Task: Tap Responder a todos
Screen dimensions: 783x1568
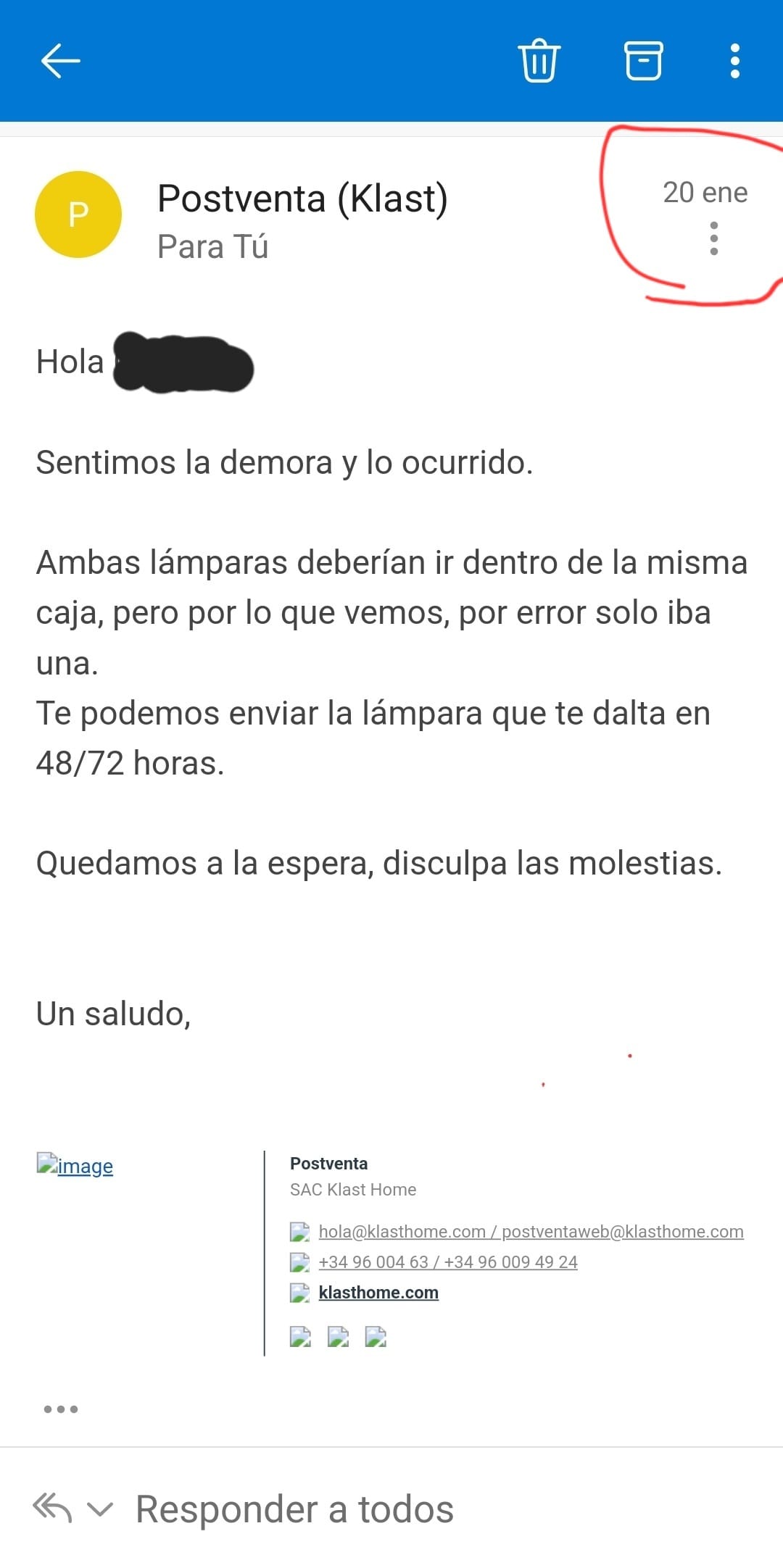Action: pyautogui.click(x=294, y=1510)
